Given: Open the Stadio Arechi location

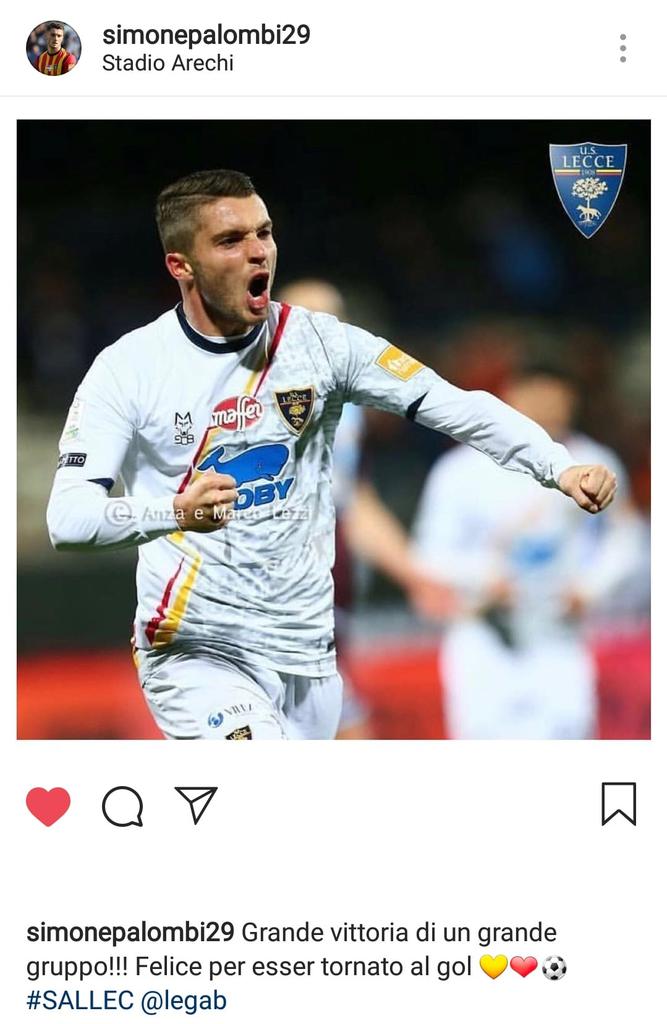Looking at the screenshot, I should click(x=167, y=63).
